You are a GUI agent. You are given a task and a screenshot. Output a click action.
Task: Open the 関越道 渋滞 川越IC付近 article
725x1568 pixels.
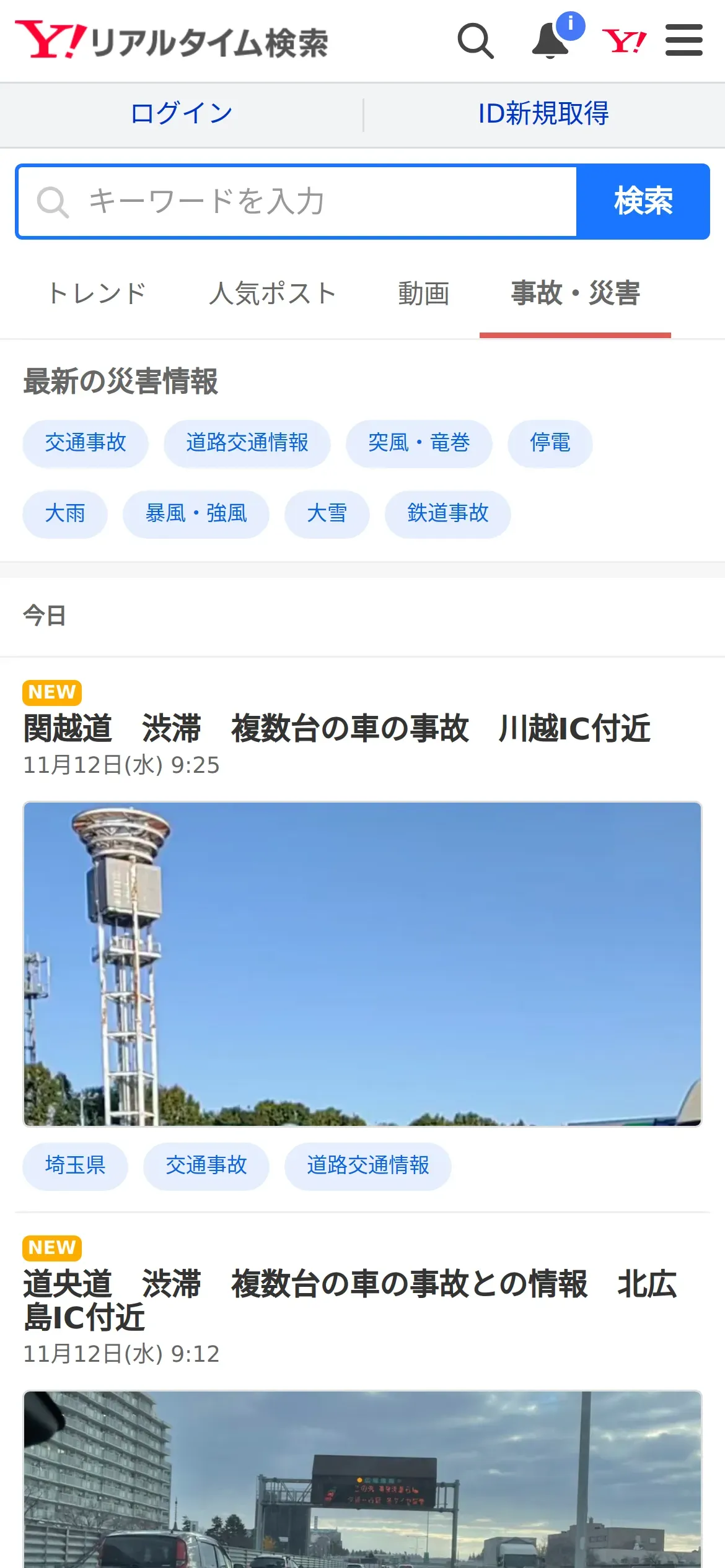[336, 728]
